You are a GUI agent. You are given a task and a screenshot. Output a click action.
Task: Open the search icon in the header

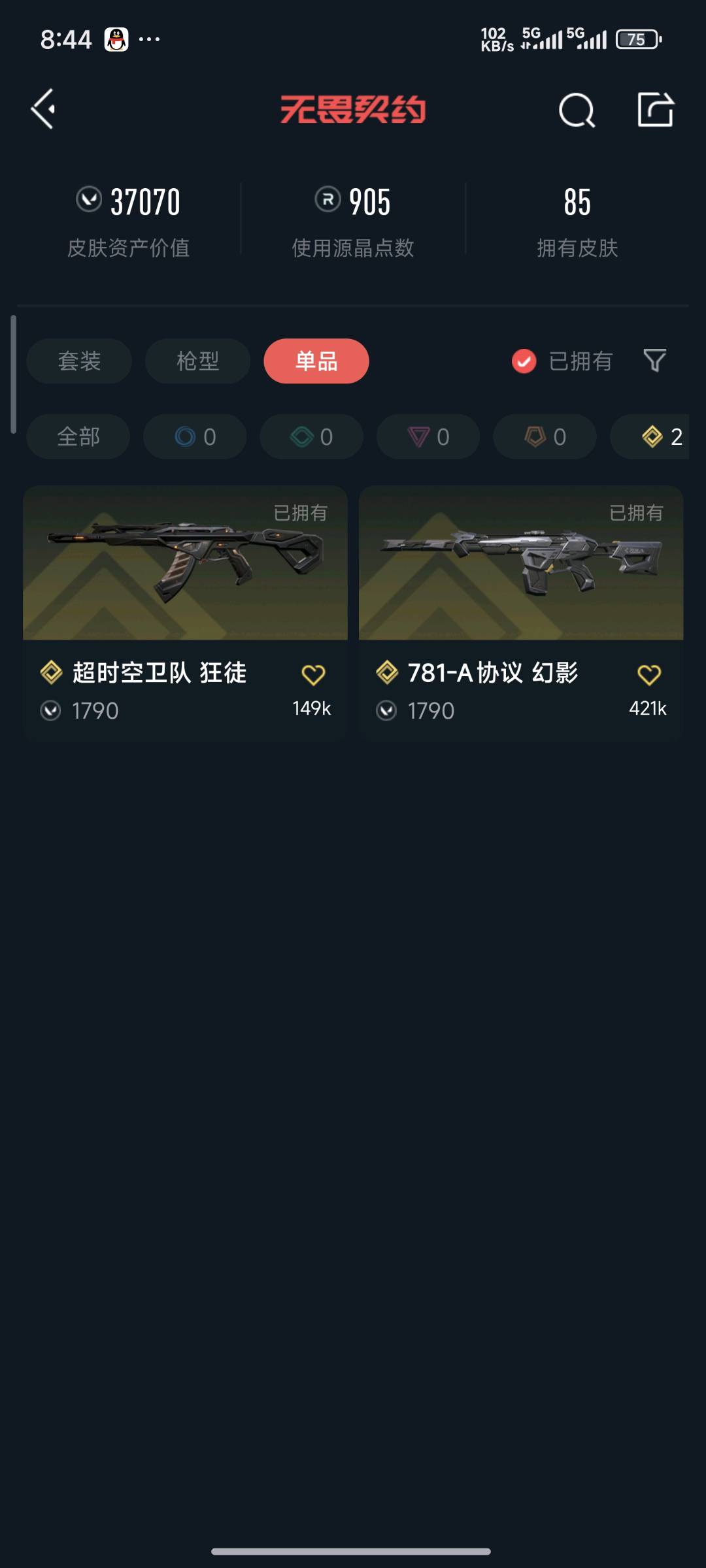pyautogui.click(x=577, y=110)
